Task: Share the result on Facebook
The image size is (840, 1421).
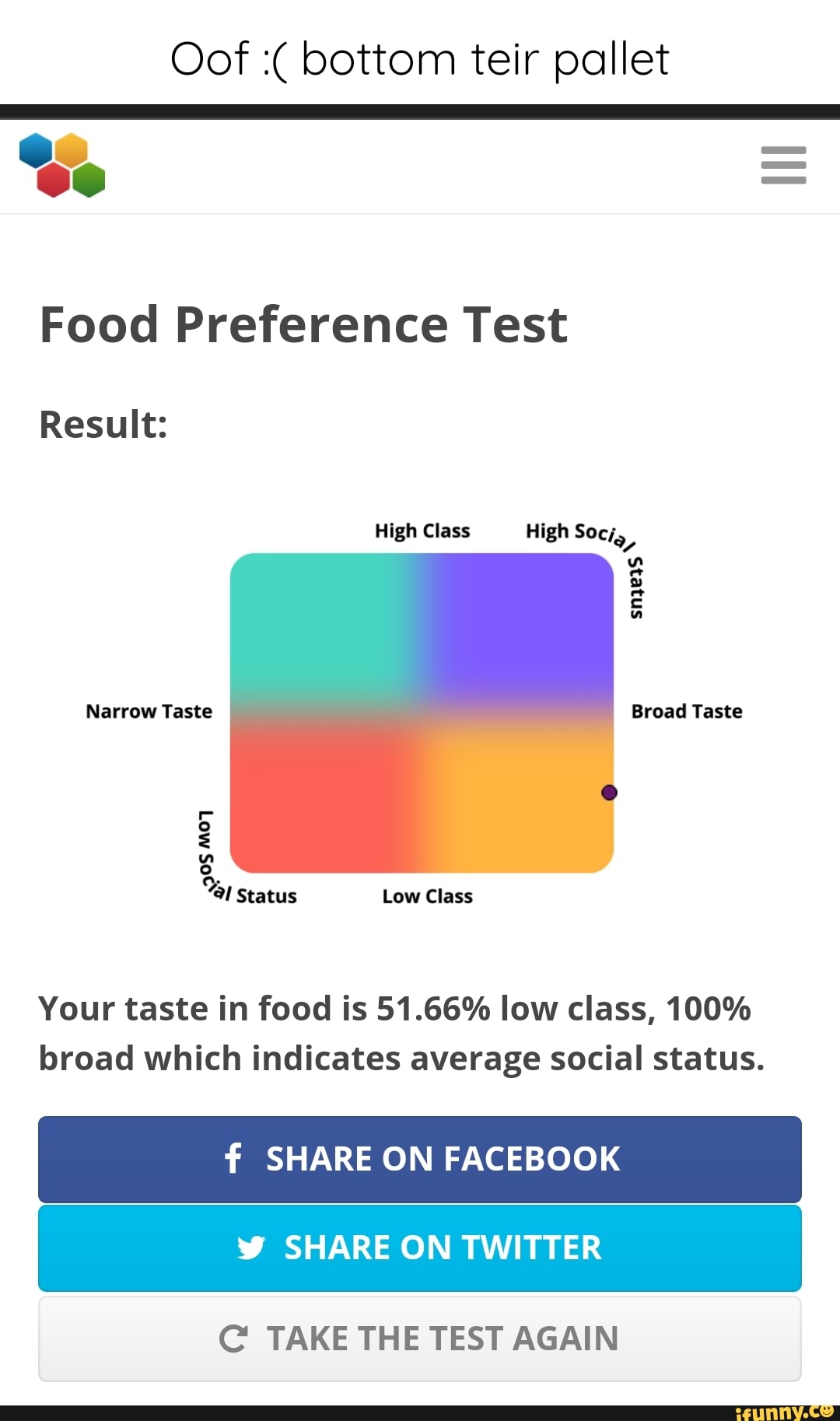Action: pyautogui.click(x=420, y=1159)
